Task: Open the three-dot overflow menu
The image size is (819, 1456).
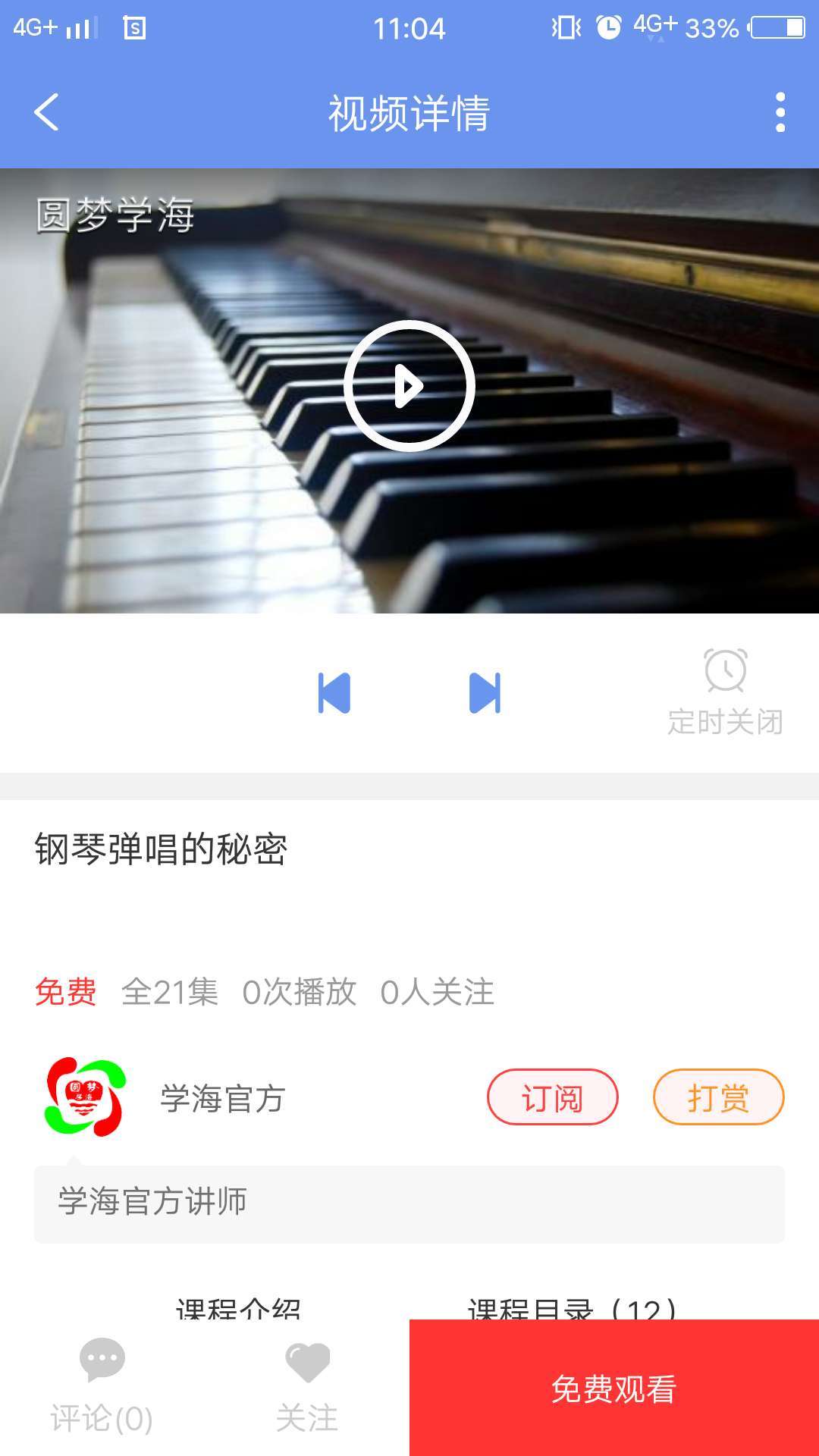Action: (778, 112)
